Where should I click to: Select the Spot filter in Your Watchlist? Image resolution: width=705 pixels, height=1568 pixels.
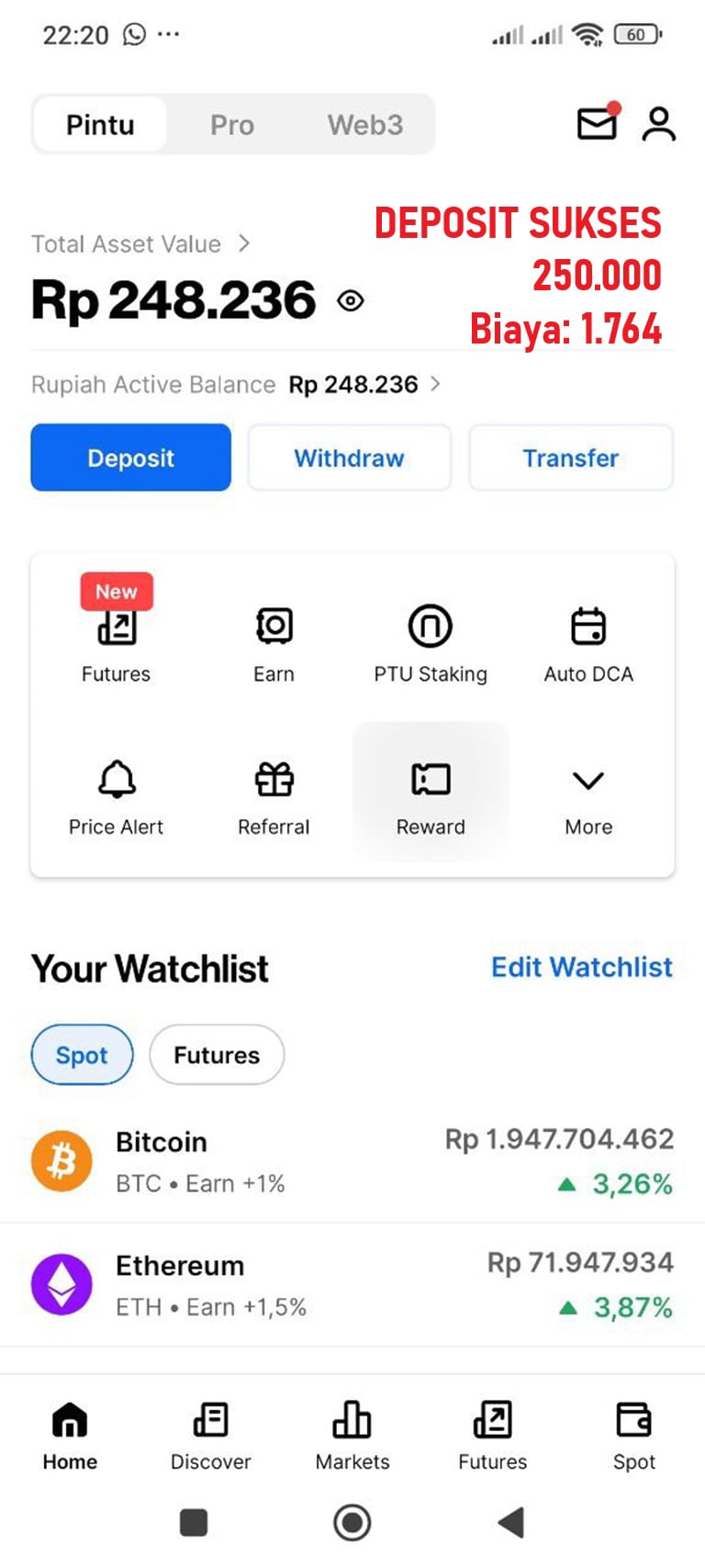pos(82,1055)
